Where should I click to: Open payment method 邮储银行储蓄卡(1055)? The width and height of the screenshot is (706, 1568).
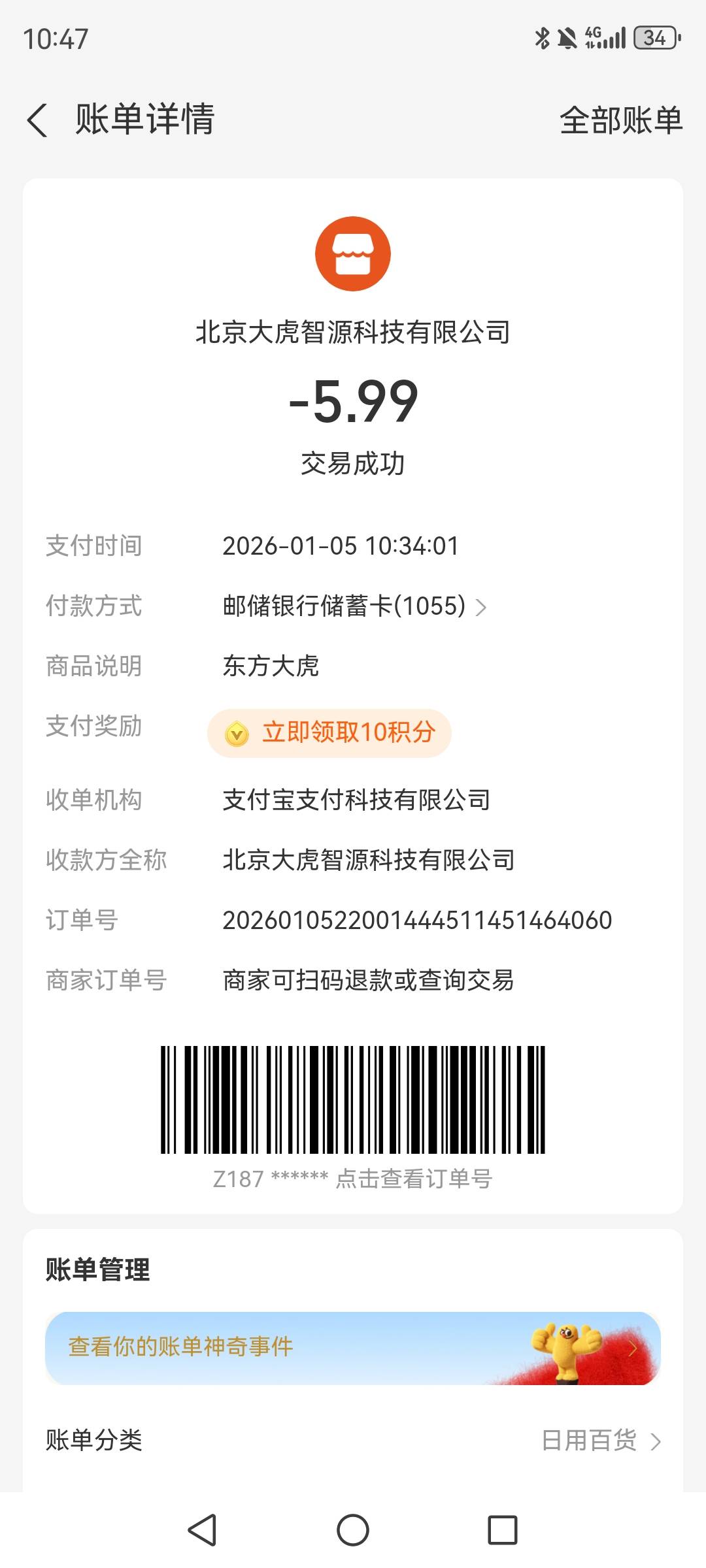click(354, 606)
